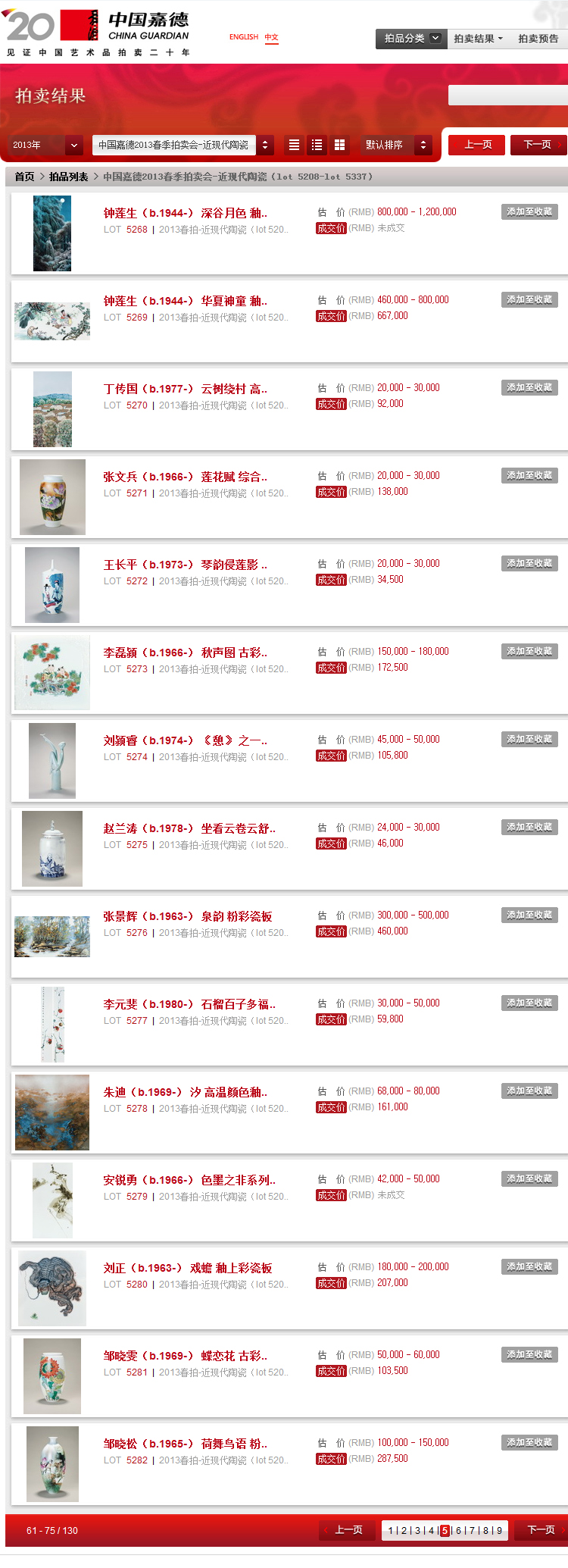Click the up/down arrows on the auction selector
This screenshot has height=1568, width=568.
tap(264, 145)
